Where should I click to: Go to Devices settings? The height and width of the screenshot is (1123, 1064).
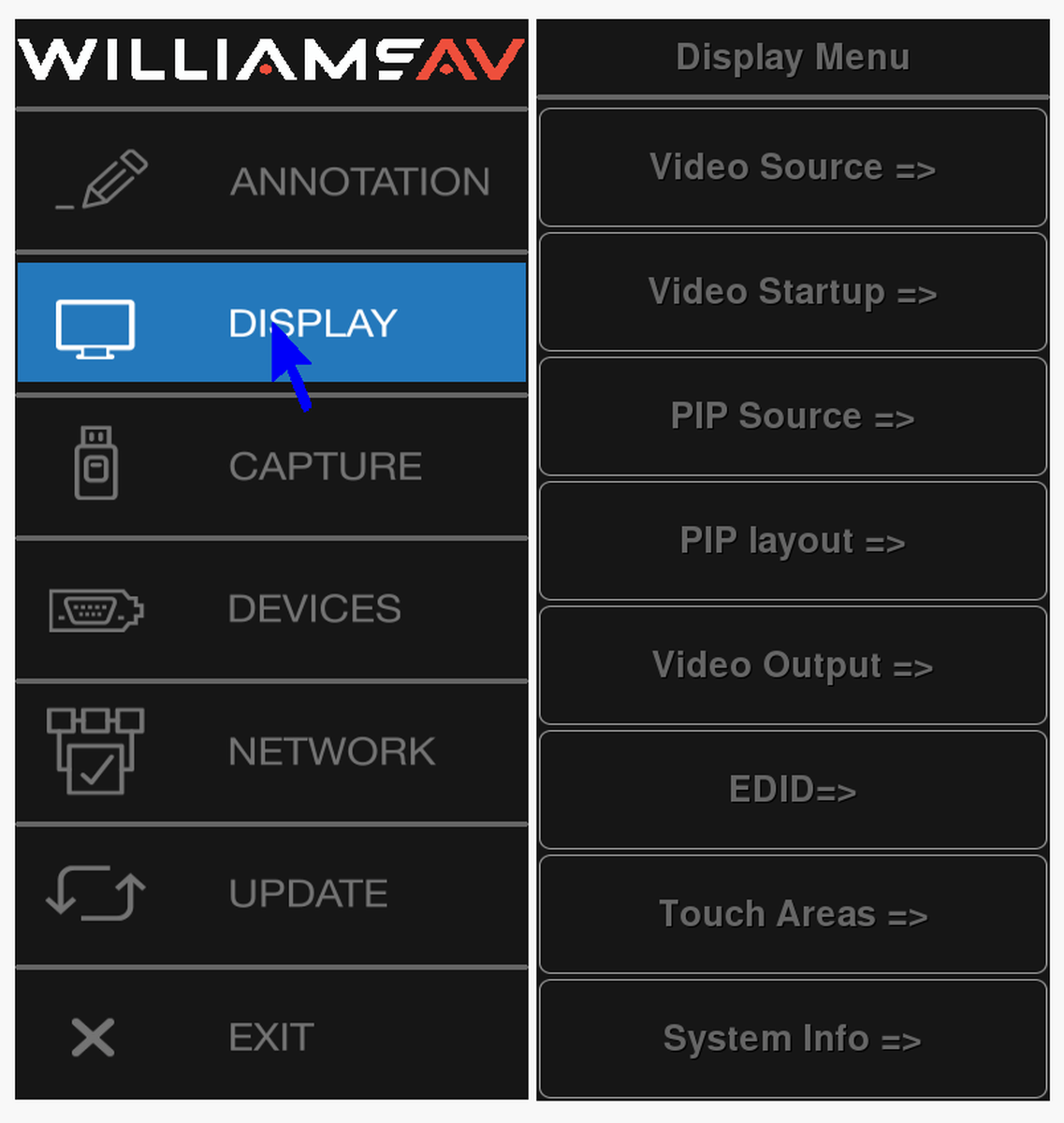(x=271, y=609)
